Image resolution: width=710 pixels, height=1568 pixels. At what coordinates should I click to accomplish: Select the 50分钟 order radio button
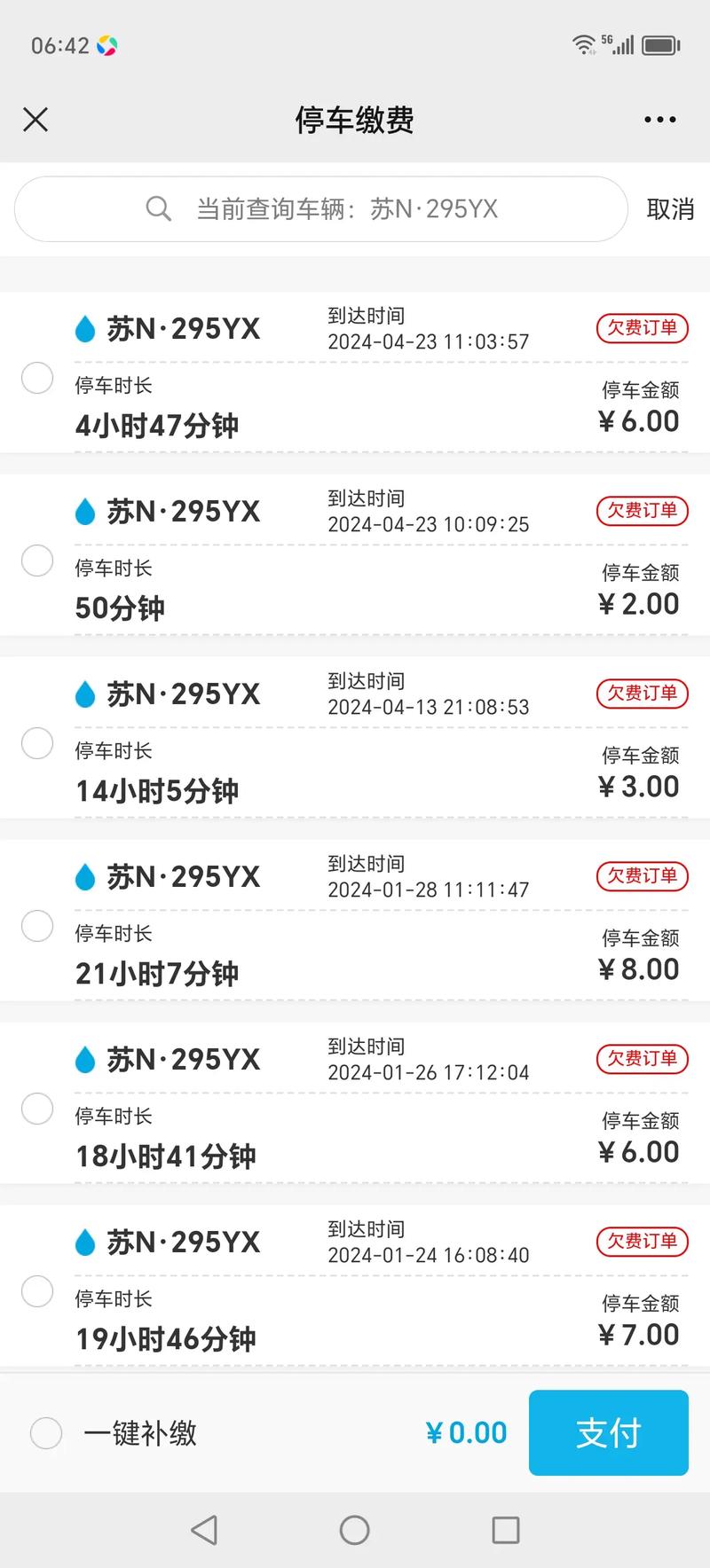point(37,561)
